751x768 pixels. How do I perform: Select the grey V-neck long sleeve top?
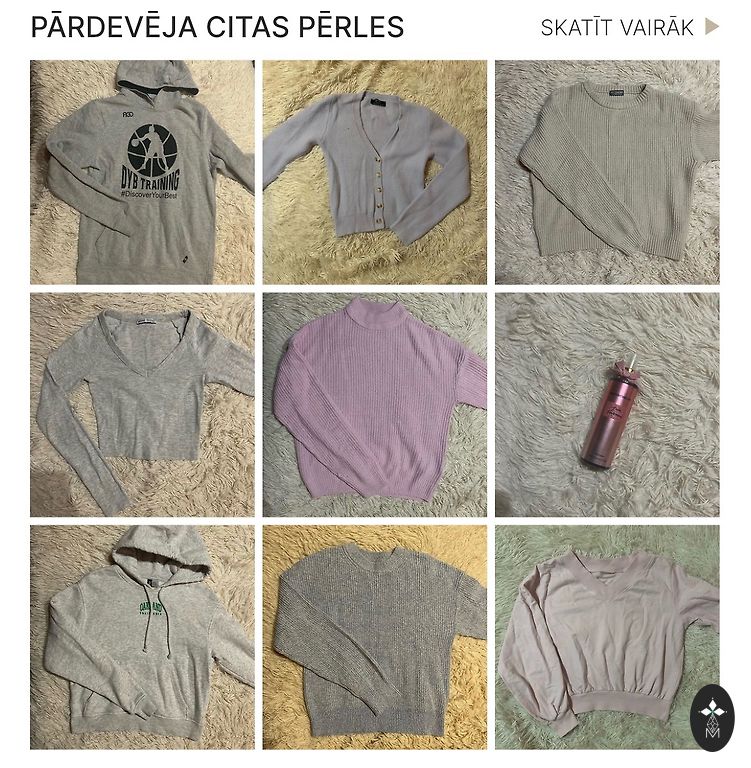[x=142, y=404]
